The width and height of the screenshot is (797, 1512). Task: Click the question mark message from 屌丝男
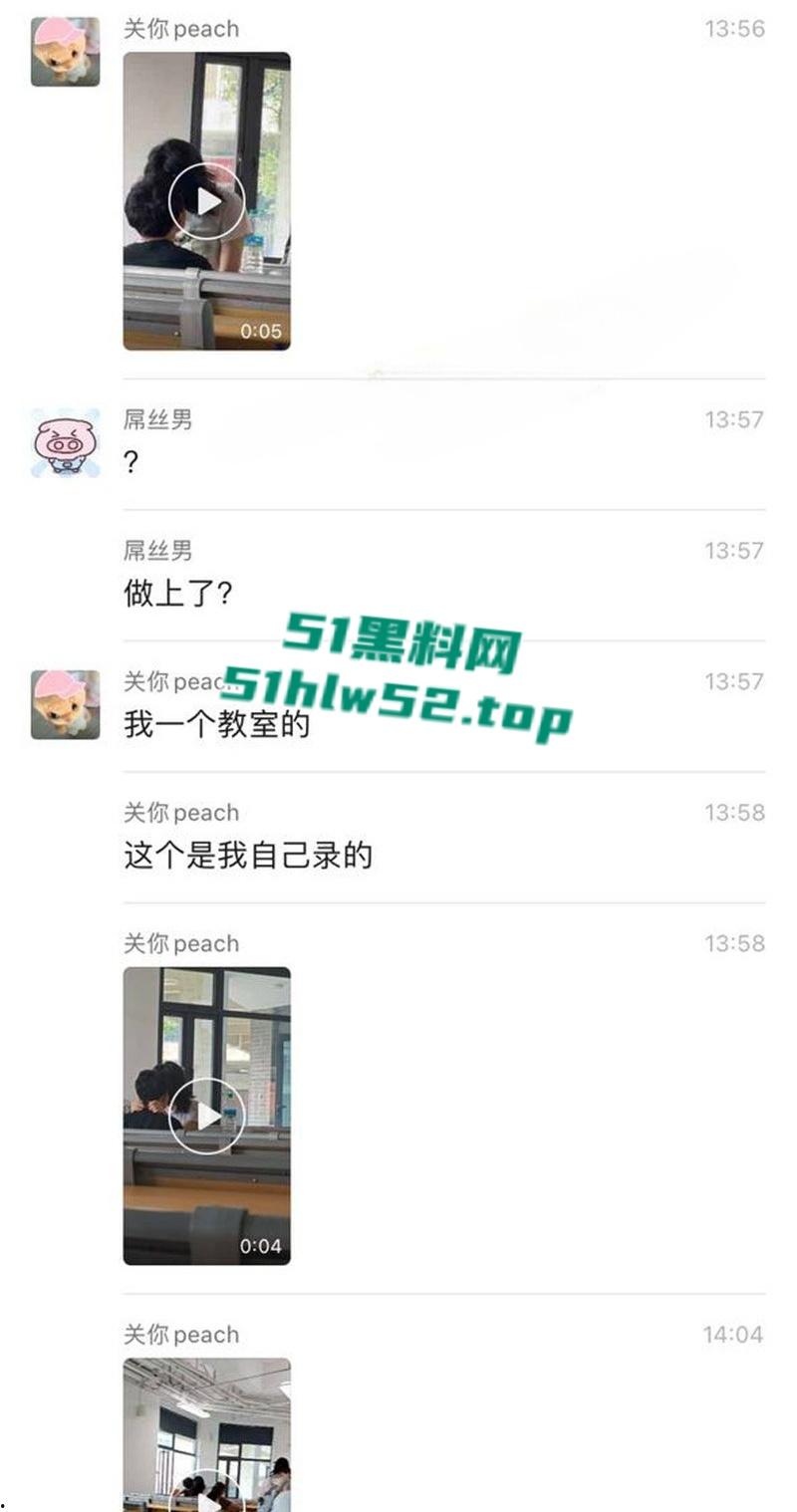(130, 462)
